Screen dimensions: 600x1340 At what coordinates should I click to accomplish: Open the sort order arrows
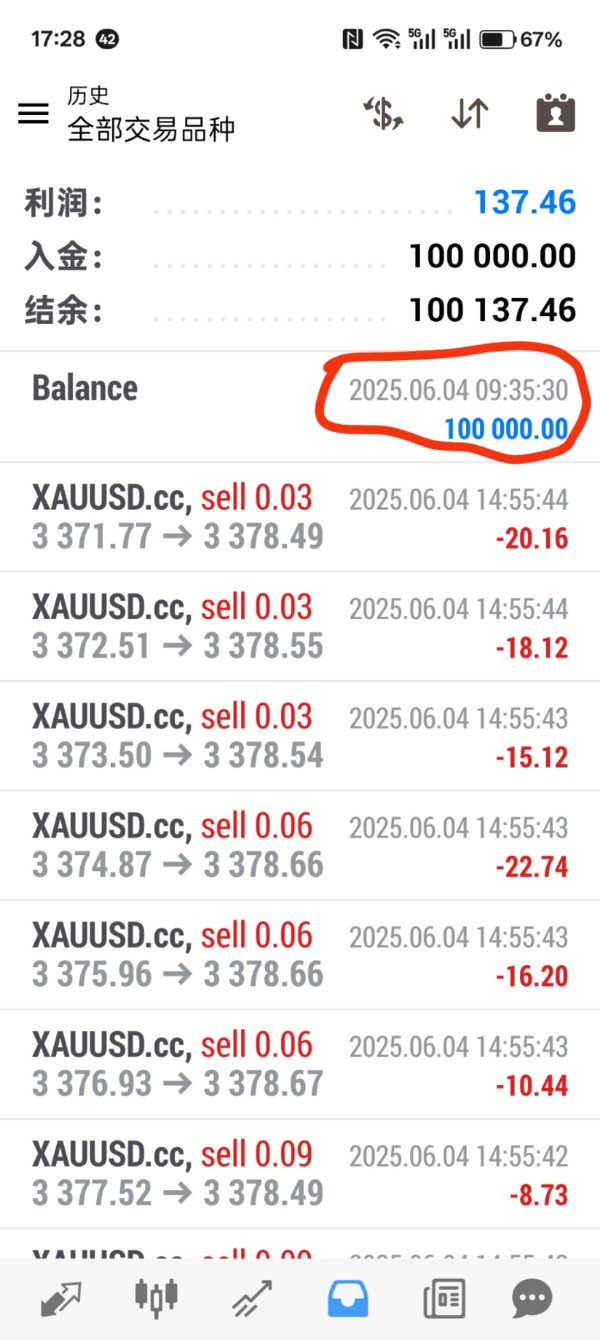[469, 113]
